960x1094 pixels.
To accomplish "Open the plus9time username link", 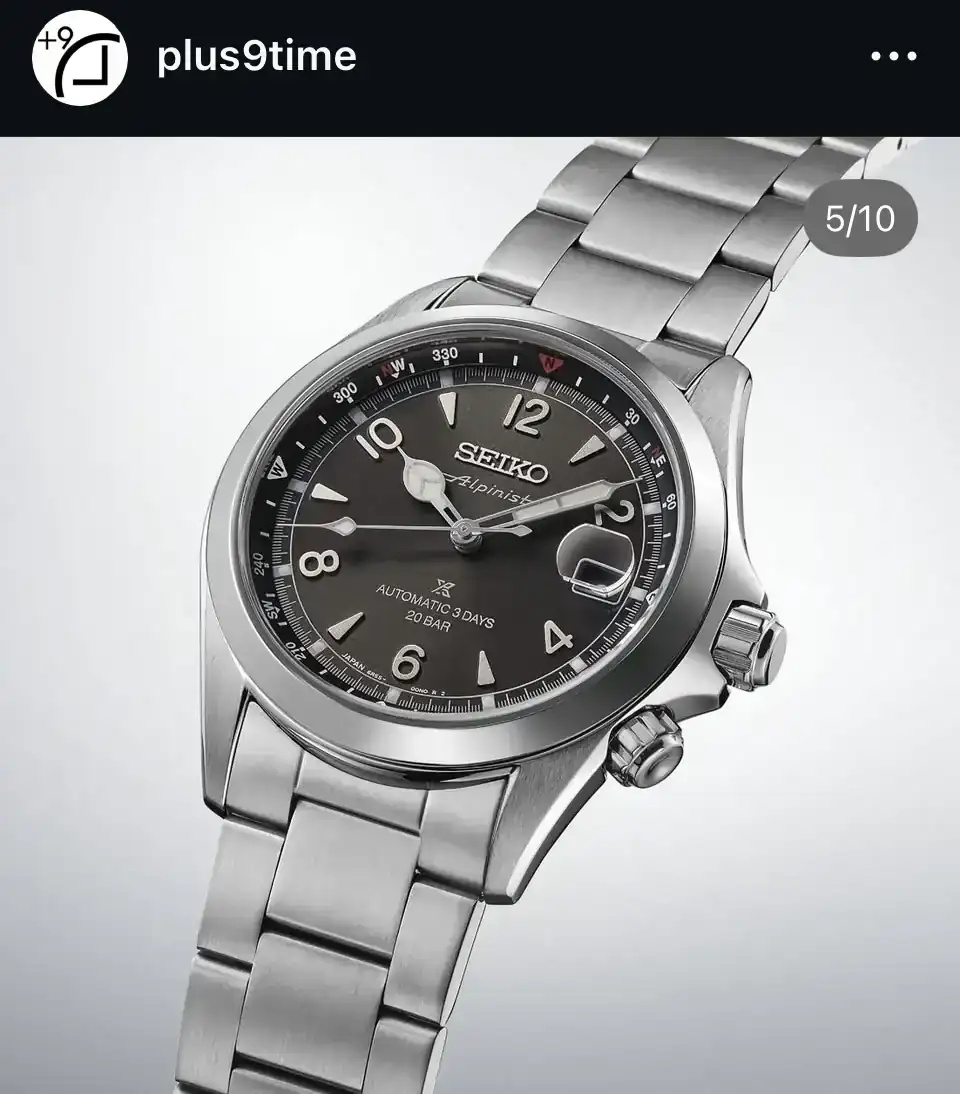I will (256, 56).
